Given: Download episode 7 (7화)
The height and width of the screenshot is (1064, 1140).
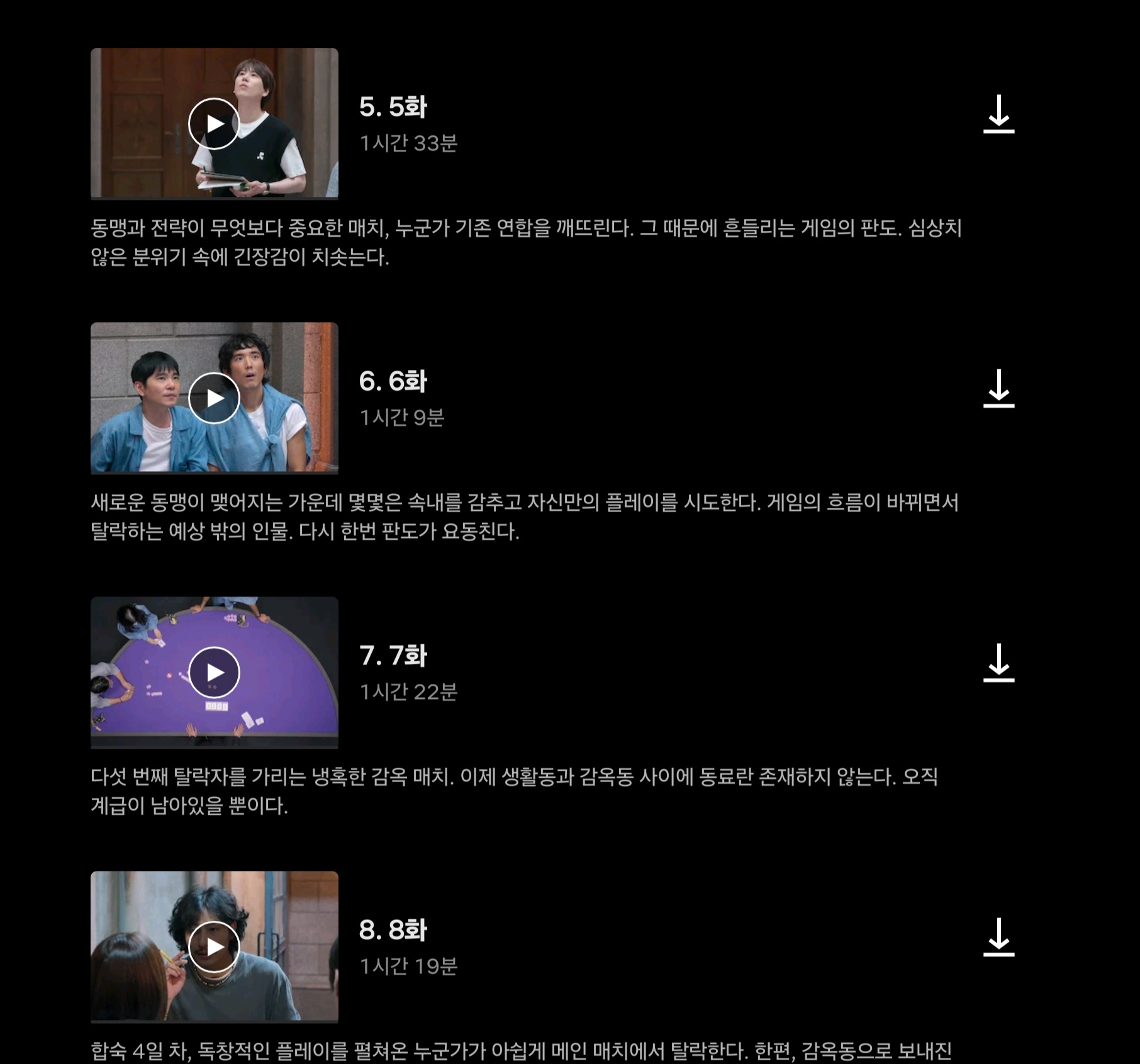Looking at the screenshot, I should [998, 663].
